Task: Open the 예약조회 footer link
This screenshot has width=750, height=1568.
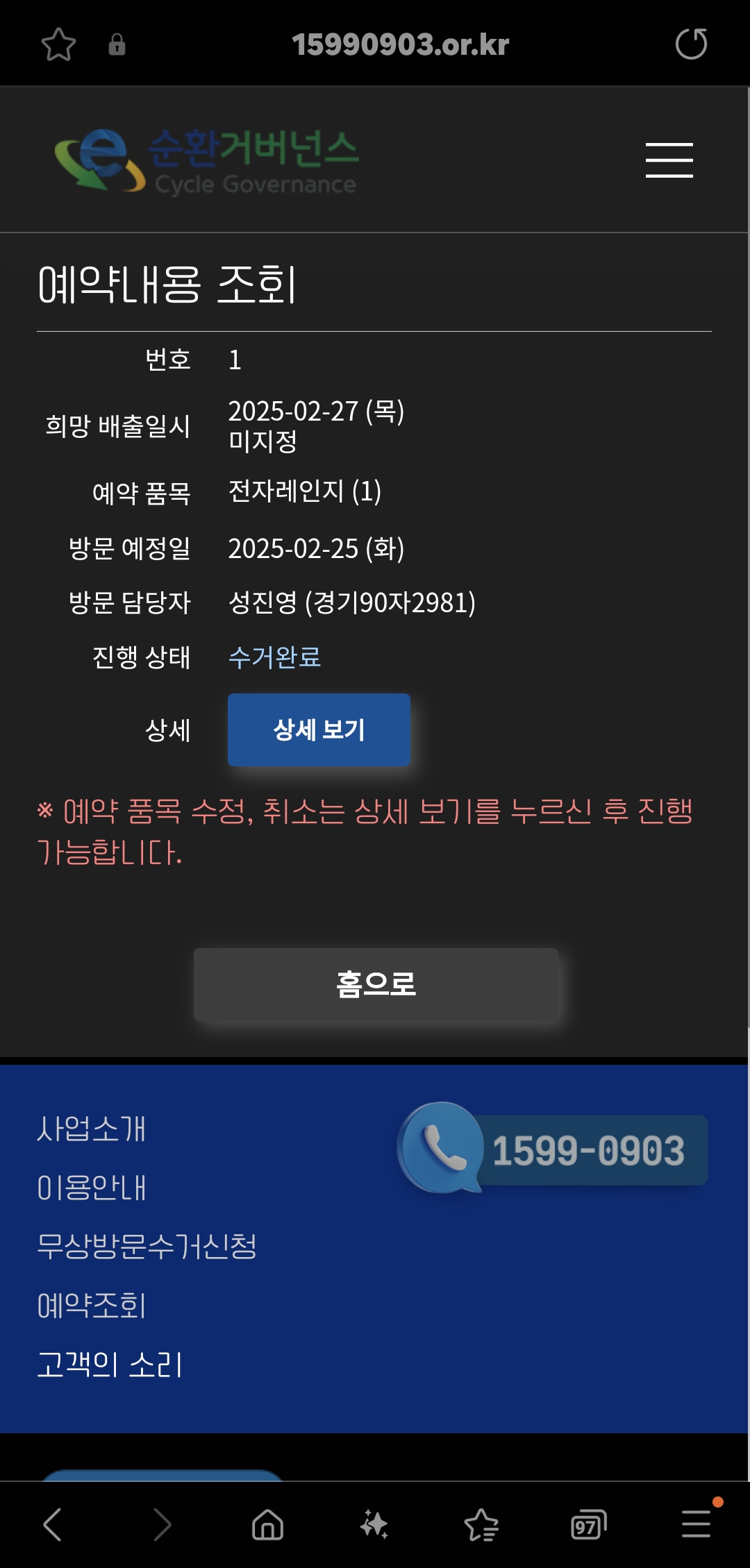Action: coord(92,1306)
